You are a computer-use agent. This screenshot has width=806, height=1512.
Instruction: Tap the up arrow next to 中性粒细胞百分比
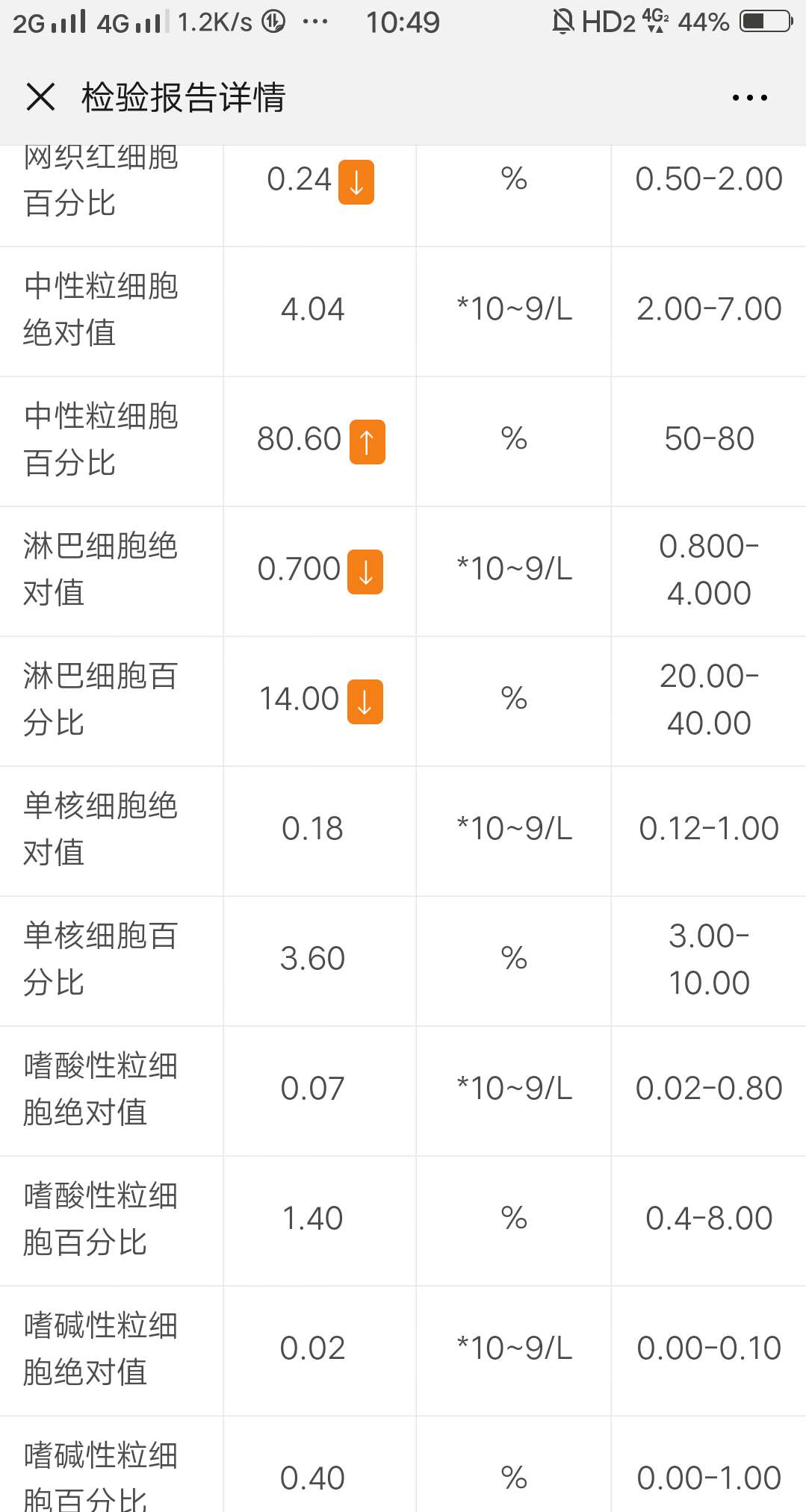368,441
